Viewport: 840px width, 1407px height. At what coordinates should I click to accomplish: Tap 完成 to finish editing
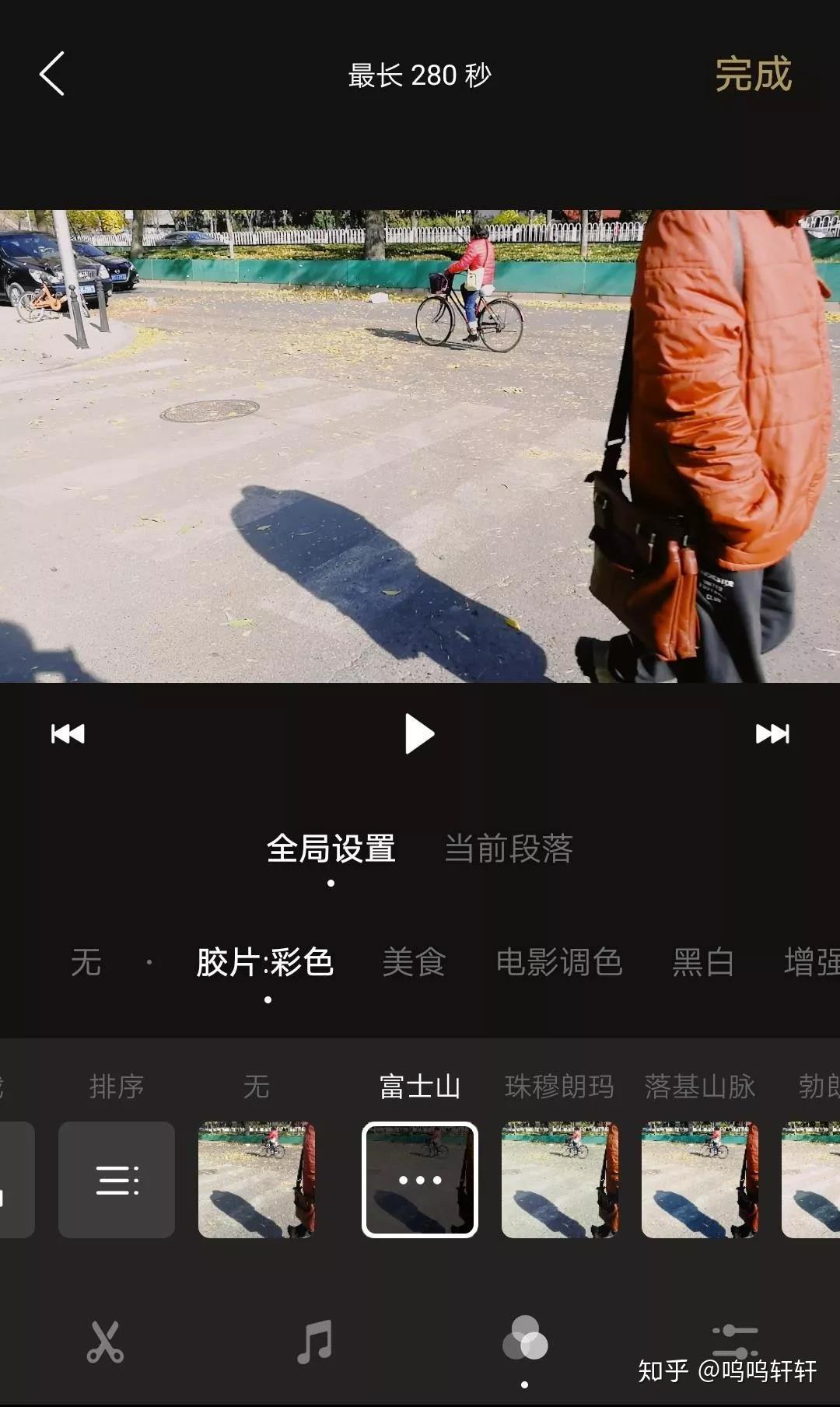(x=752, y=75)
